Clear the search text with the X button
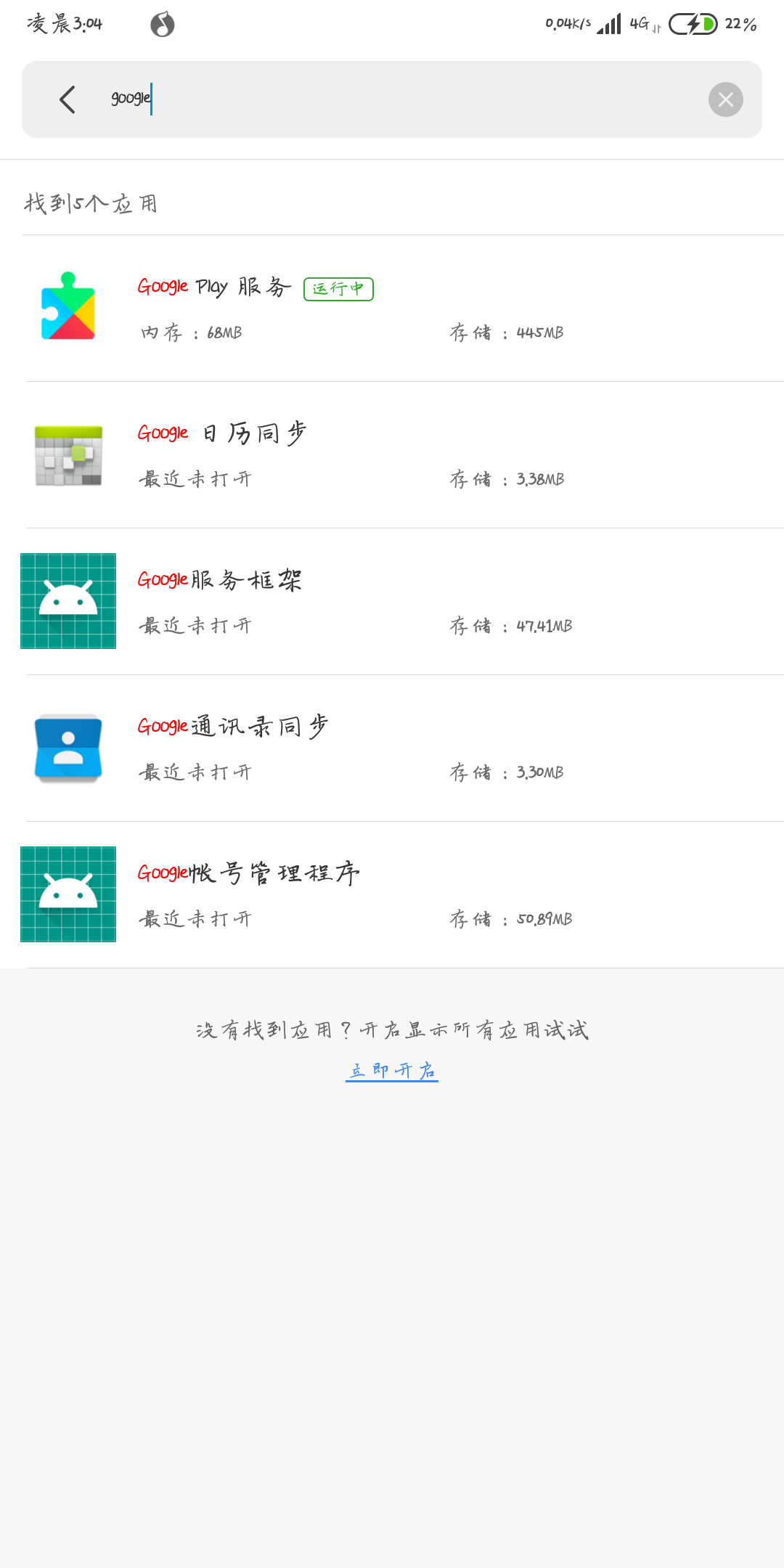This screenshot has height=1568, width=784. tap(725, 99)
